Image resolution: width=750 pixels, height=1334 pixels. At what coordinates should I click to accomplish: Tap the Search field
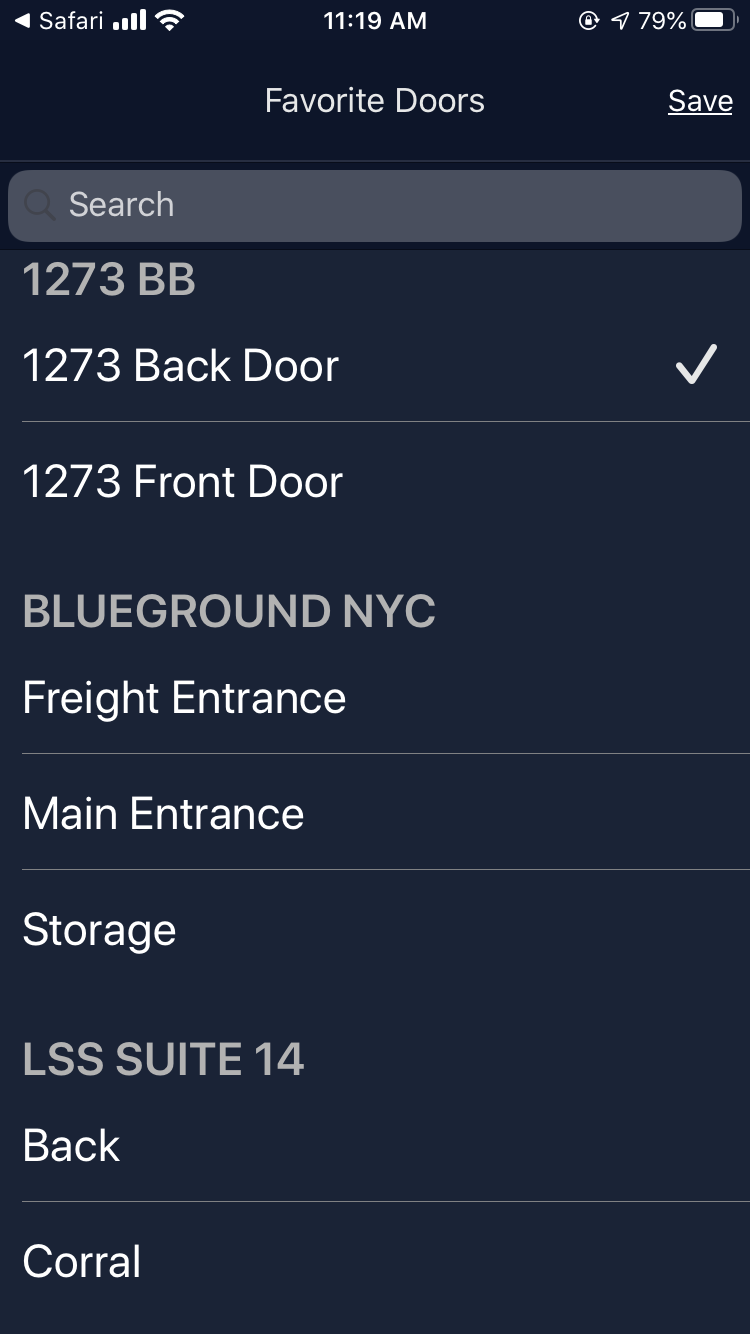click(x=375, y=205)
